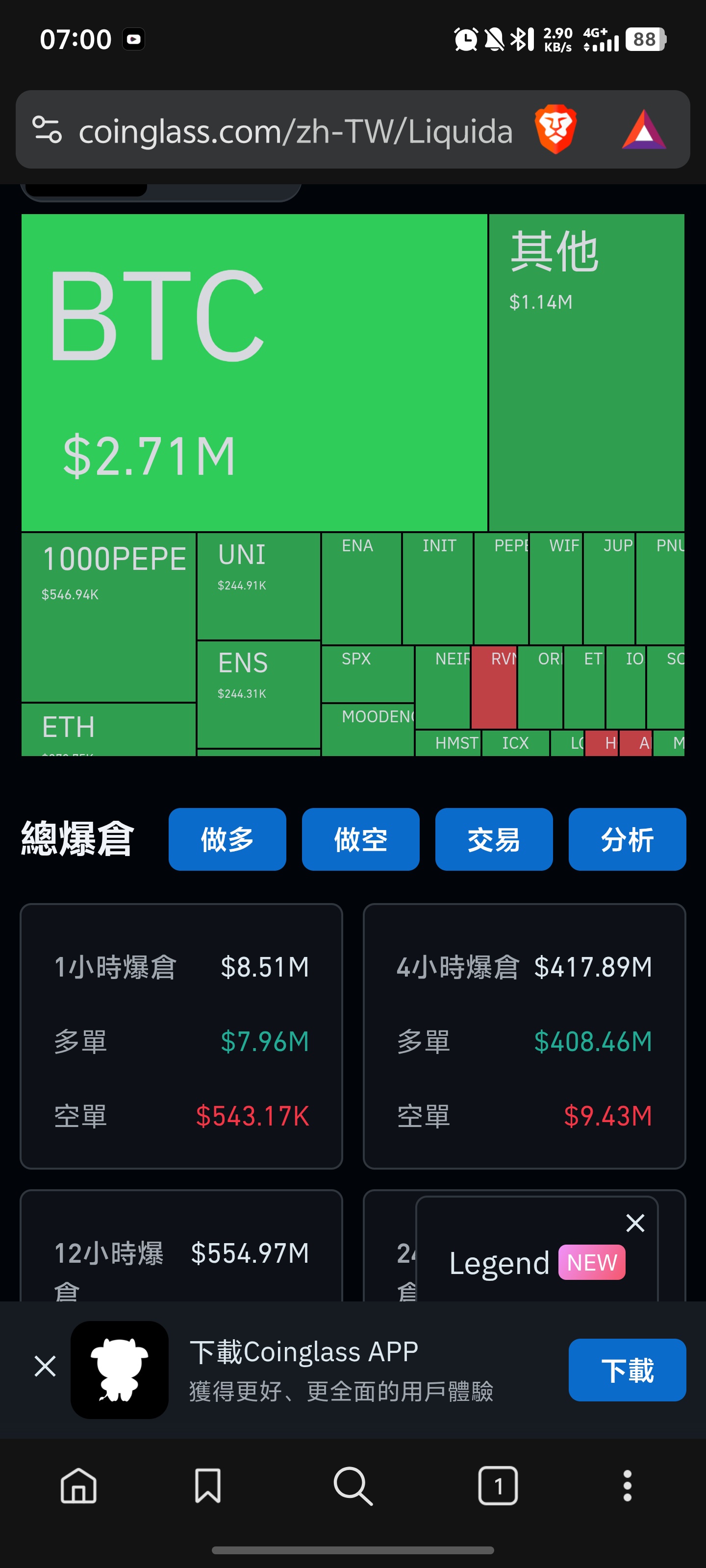Open Brave Rewards triangle icon
This screenshot has height=1568, width=706.
pyautogui.click(x=644, y=130)
